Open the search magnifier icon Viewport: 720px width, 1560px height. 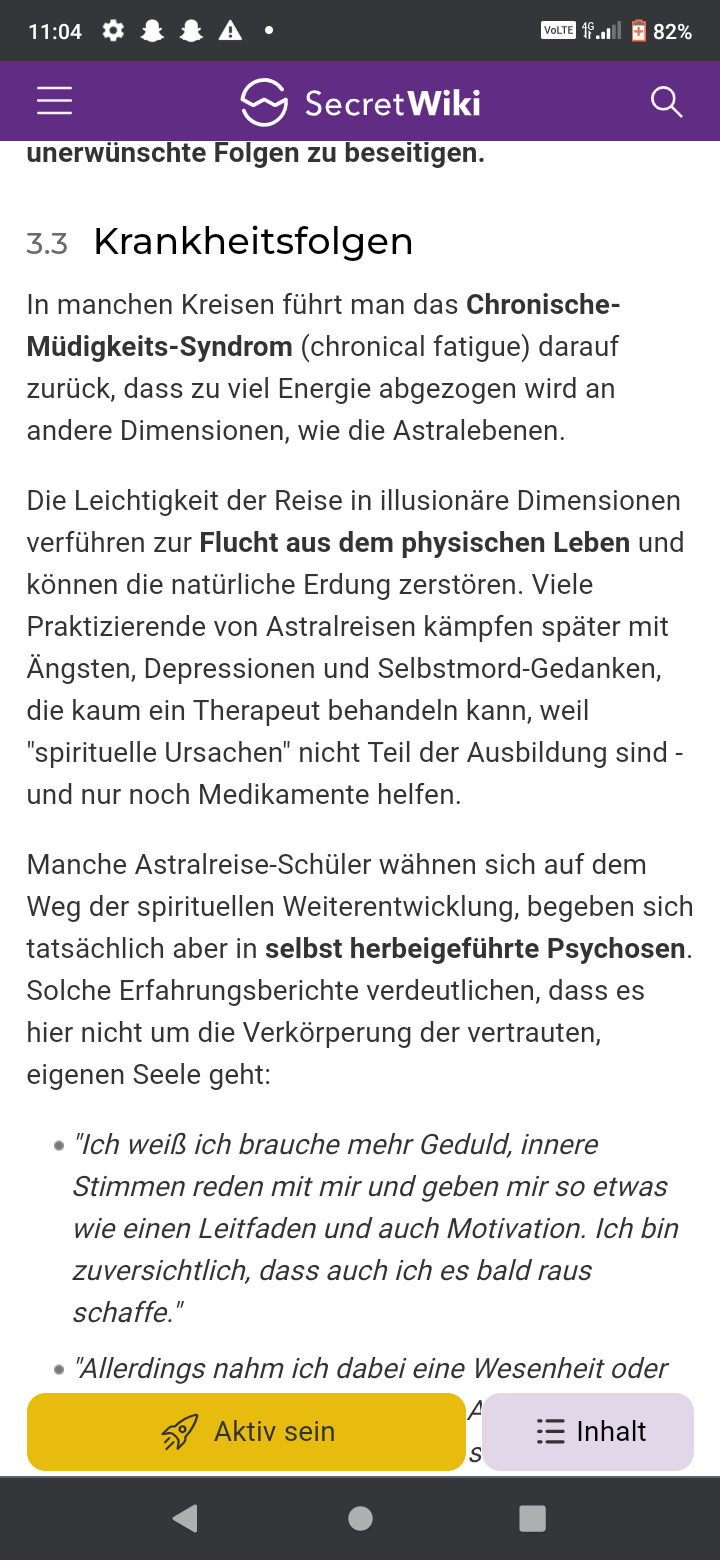(666, 102)
